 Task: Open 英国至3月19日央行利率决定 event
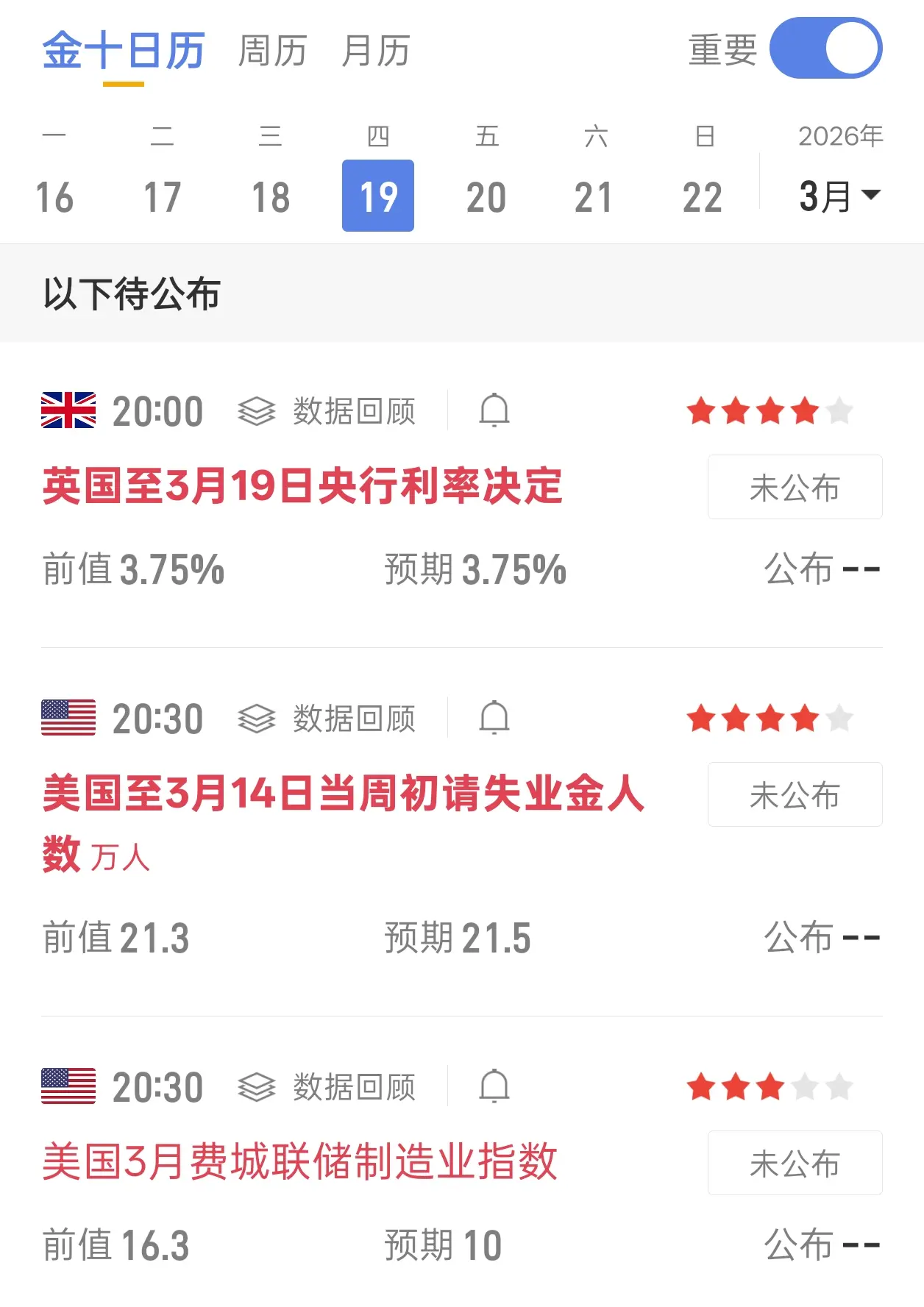pos(302,486)
